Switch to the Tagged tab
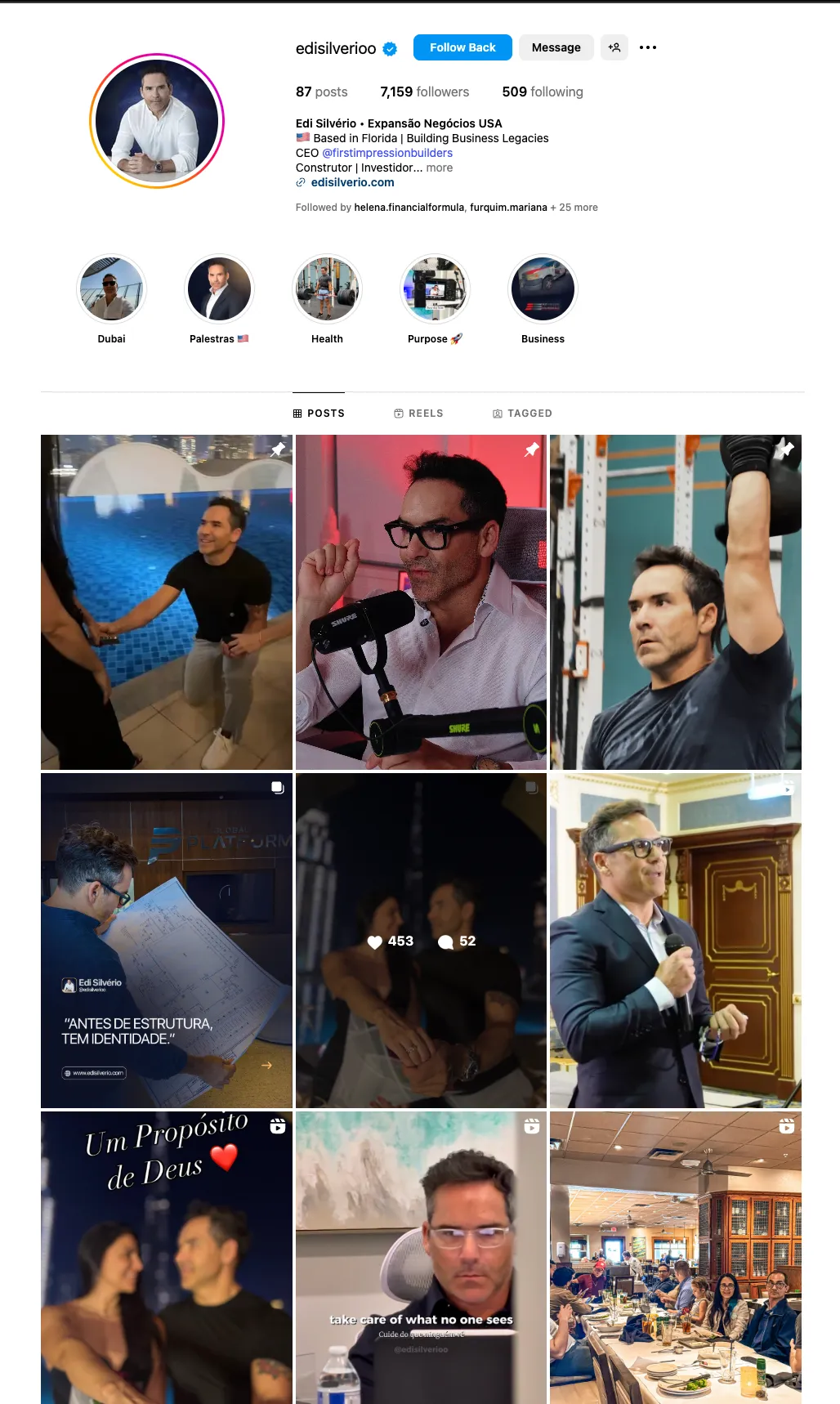840x1404 pixels. [522, 414]
